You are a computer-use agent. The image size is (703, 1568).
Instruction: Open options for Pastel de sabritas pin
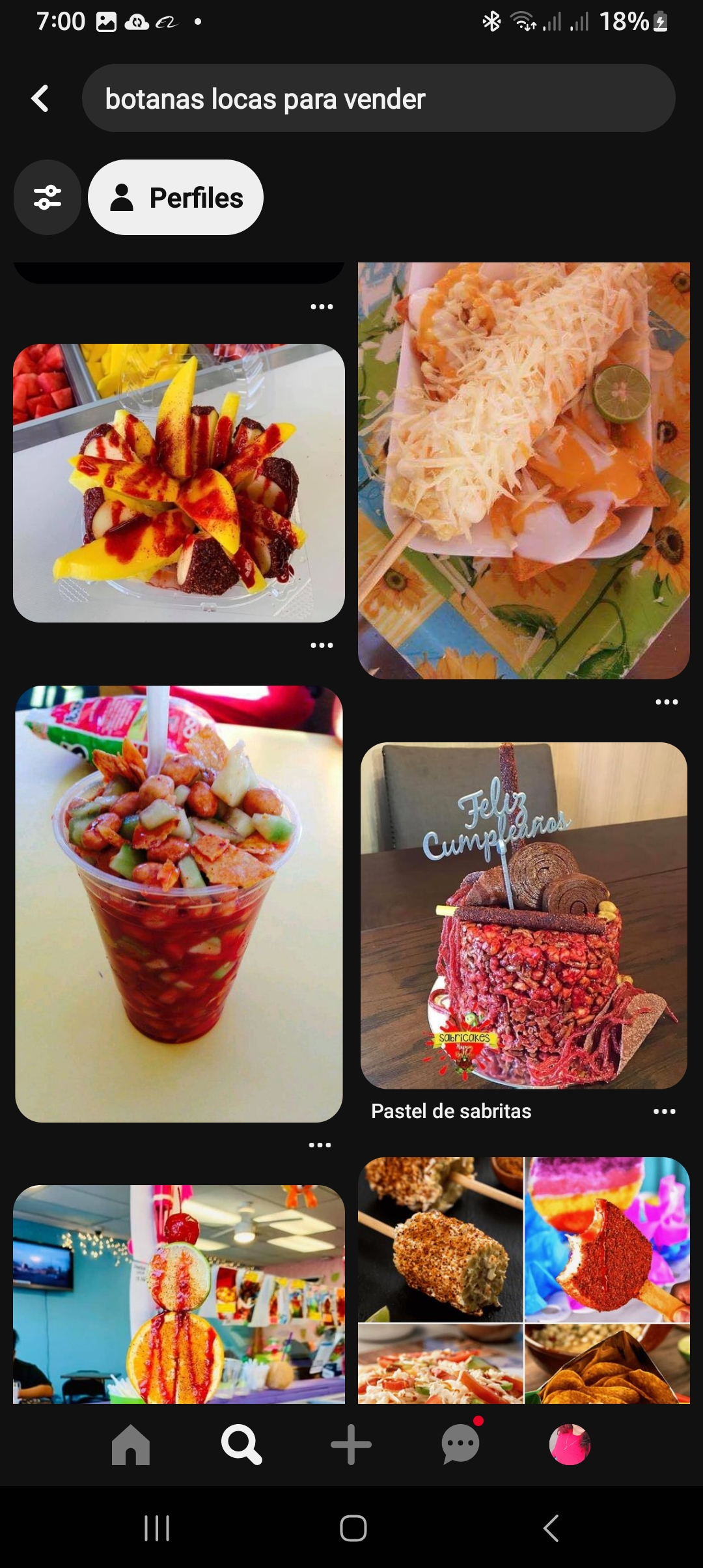point(665,1112)
